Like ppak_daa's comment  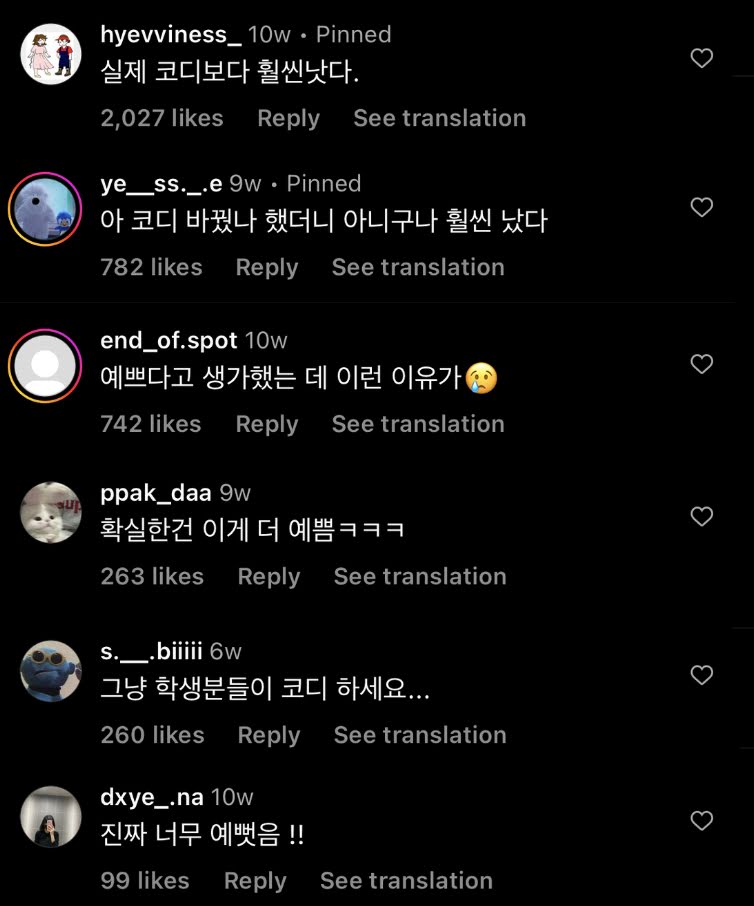702,516
